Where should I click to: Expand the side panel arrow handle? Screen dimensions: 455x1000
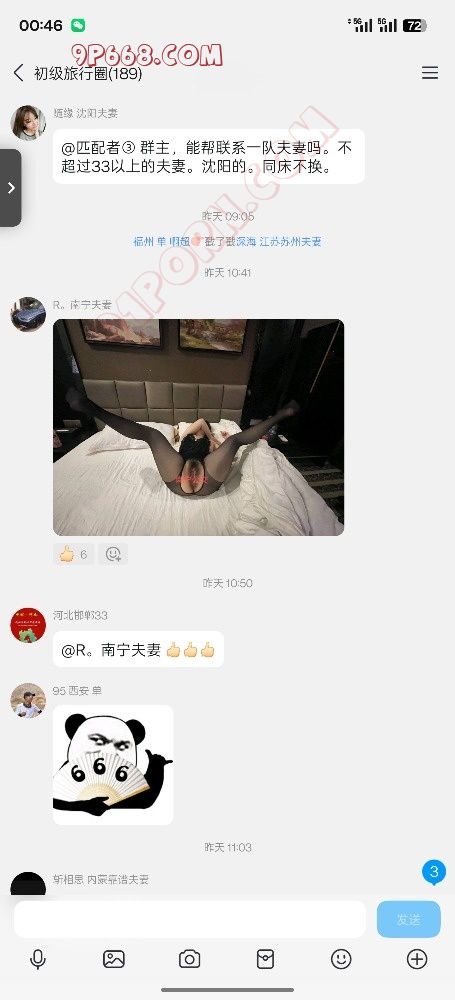click(10, 188)
